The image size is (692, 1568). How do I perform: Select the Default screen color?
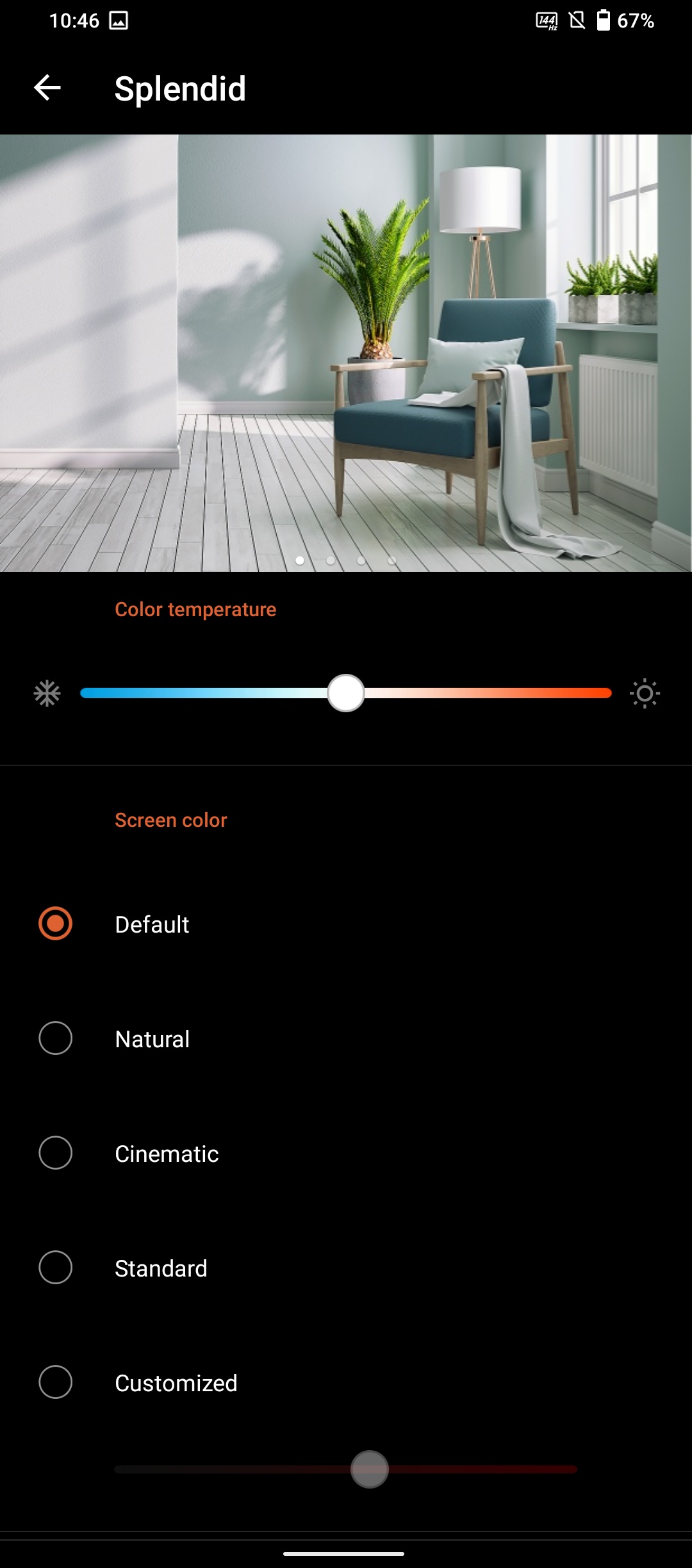56,924
